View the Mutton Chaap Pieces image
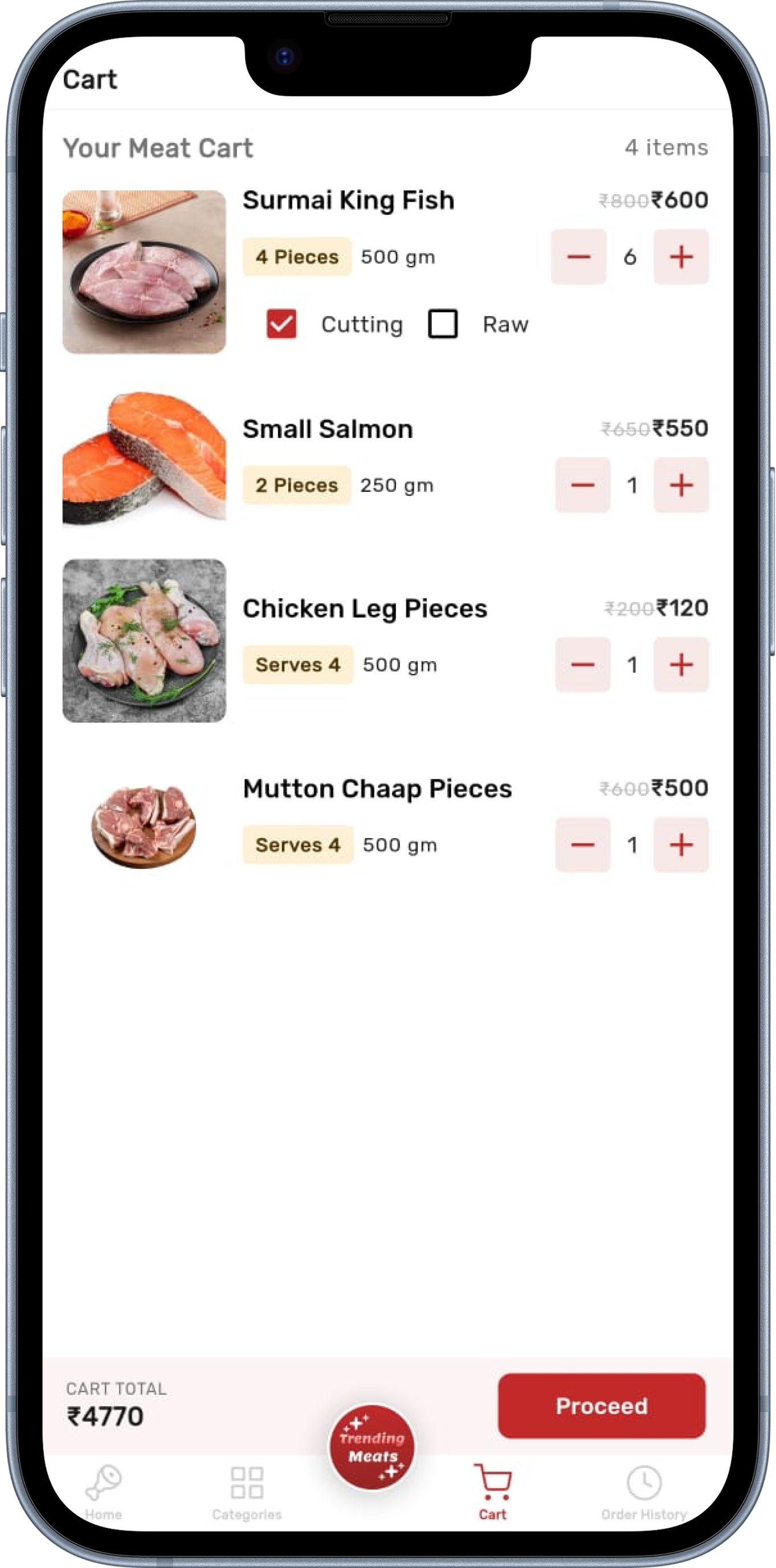Viewport: 776px width, 1568px height. (x=144, y=826)
